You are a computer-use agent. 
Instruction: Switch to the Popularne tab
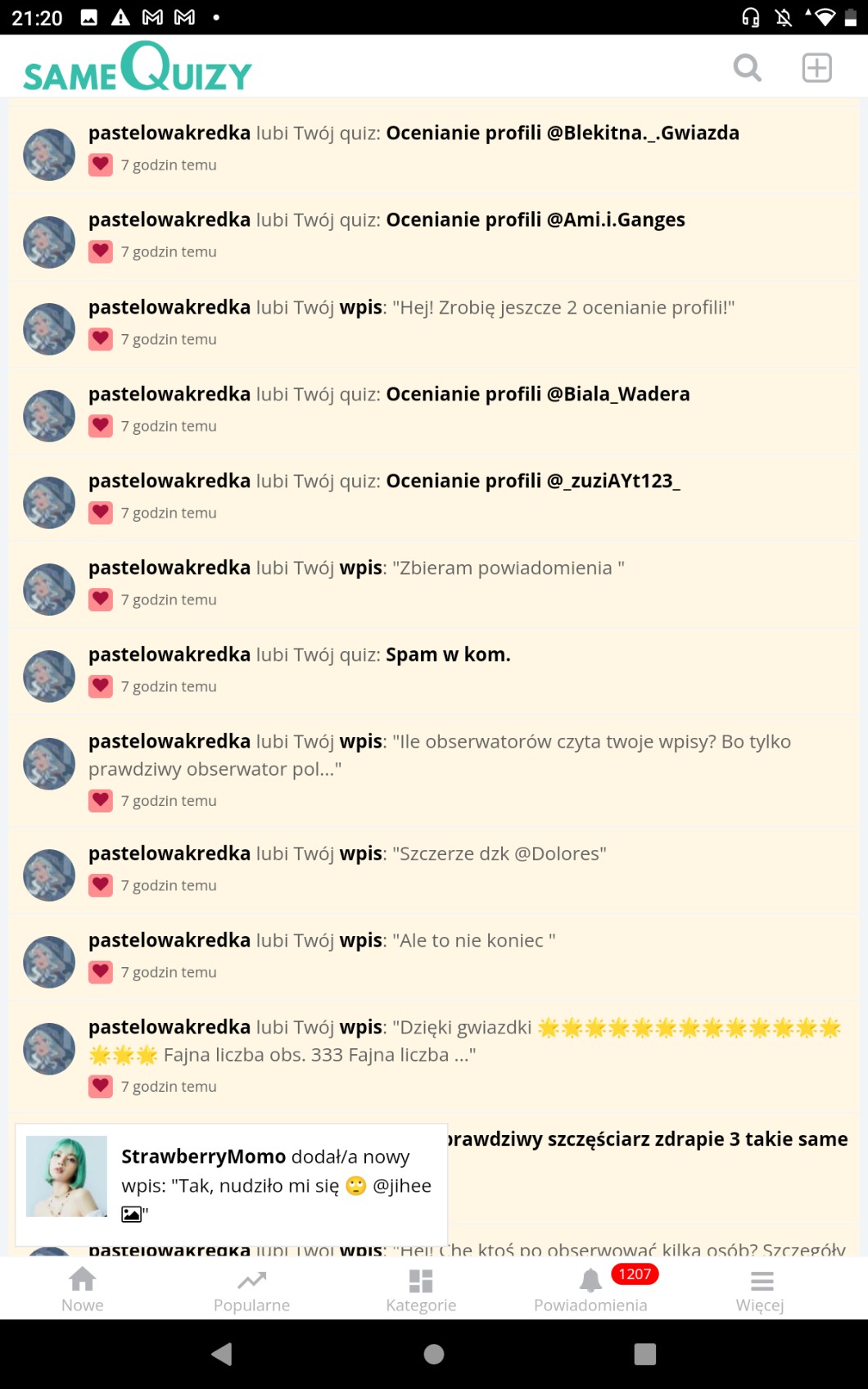point(251,1289)
